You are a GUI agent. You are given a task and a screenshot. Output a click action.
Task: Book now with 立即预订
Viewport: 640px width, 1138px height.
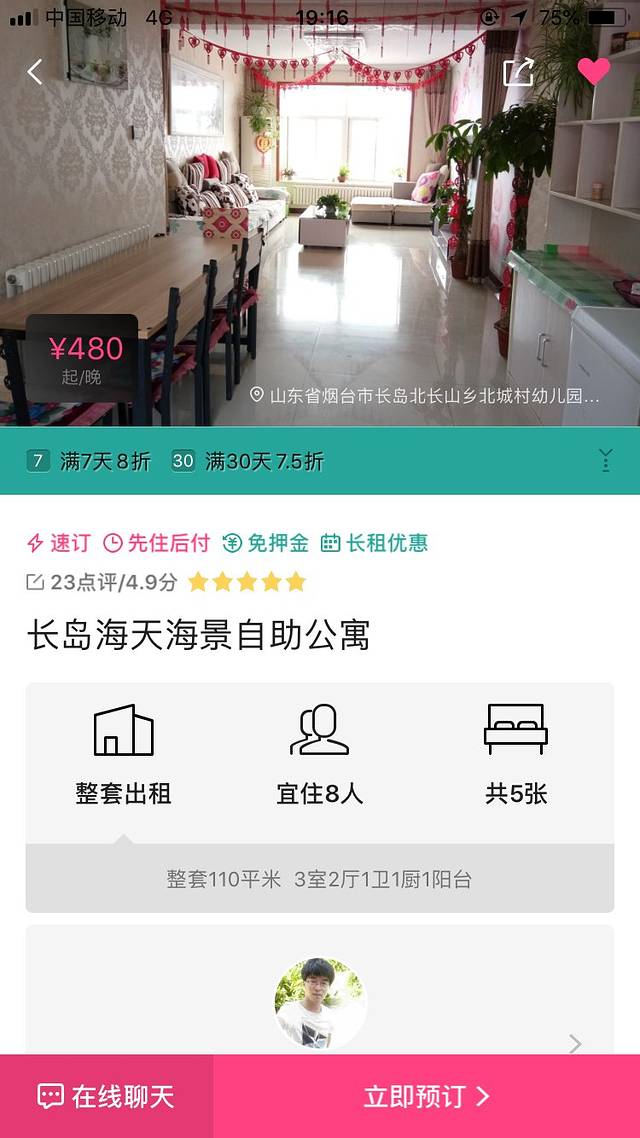click(427, 1096)
